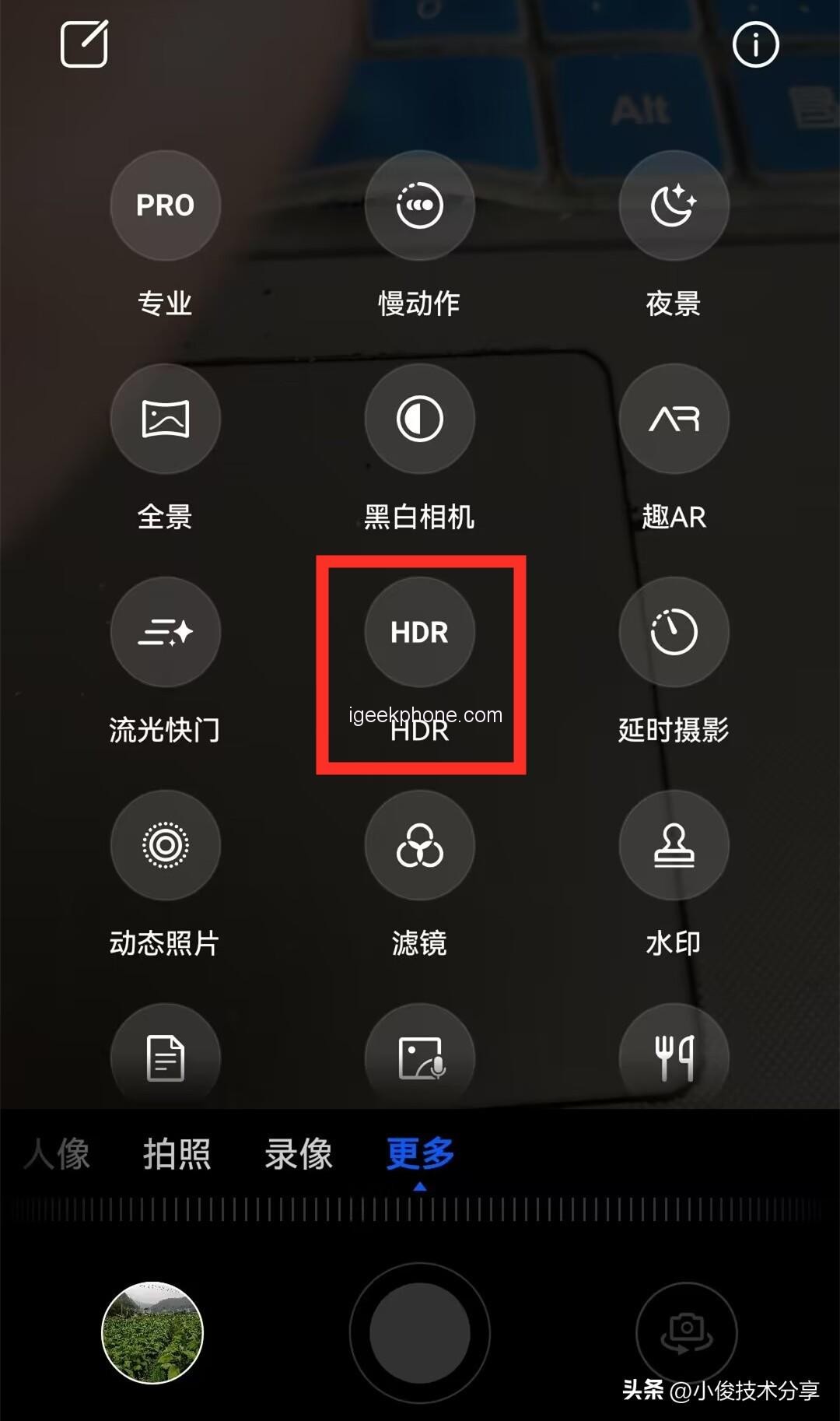Open 黑白相机 monochrome camera
This screenshot has width=840, height=1421.
click(419, 419)
